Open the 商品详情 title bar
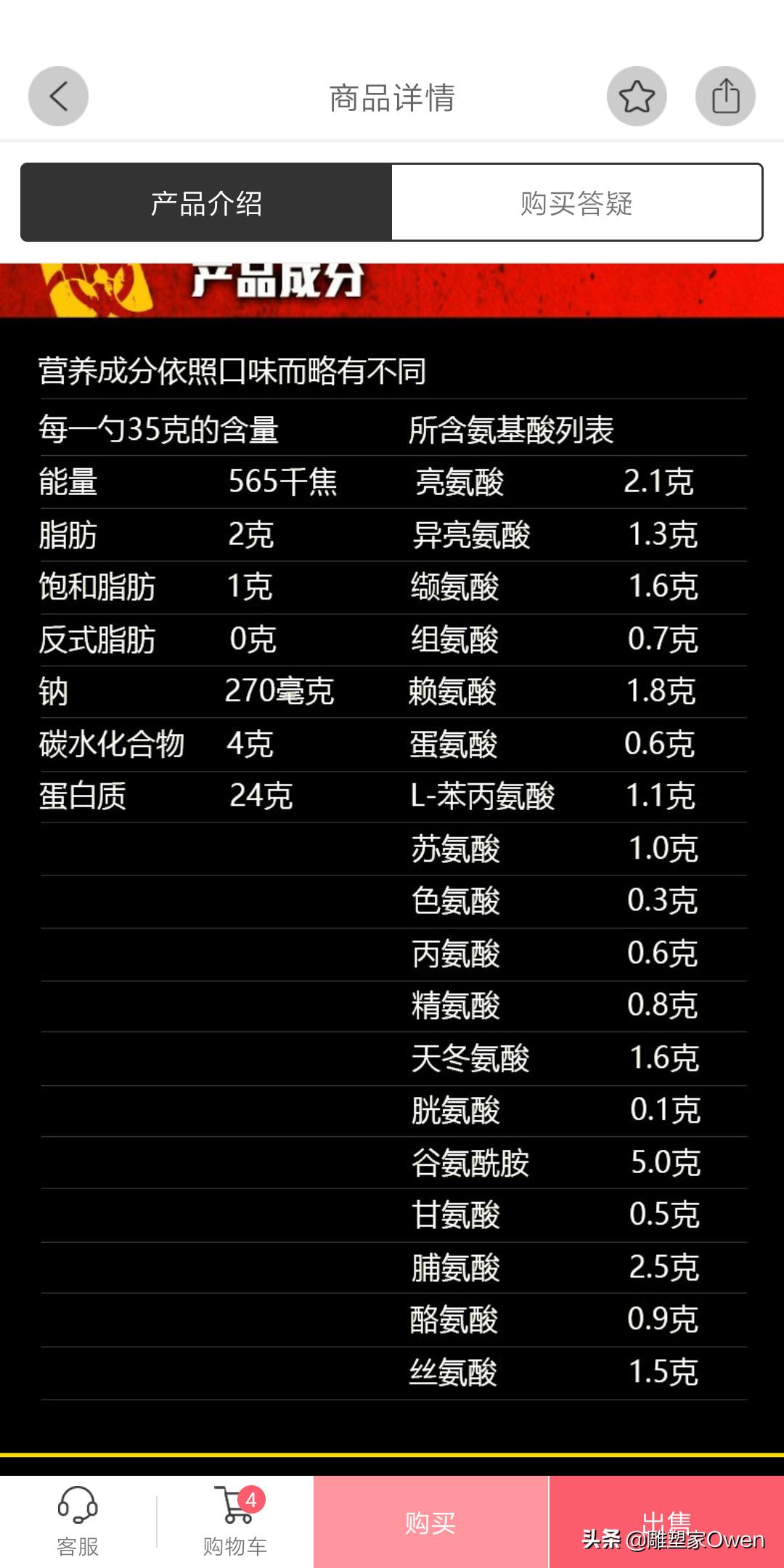Viewport: 784px width, 1568px height. 392,95
